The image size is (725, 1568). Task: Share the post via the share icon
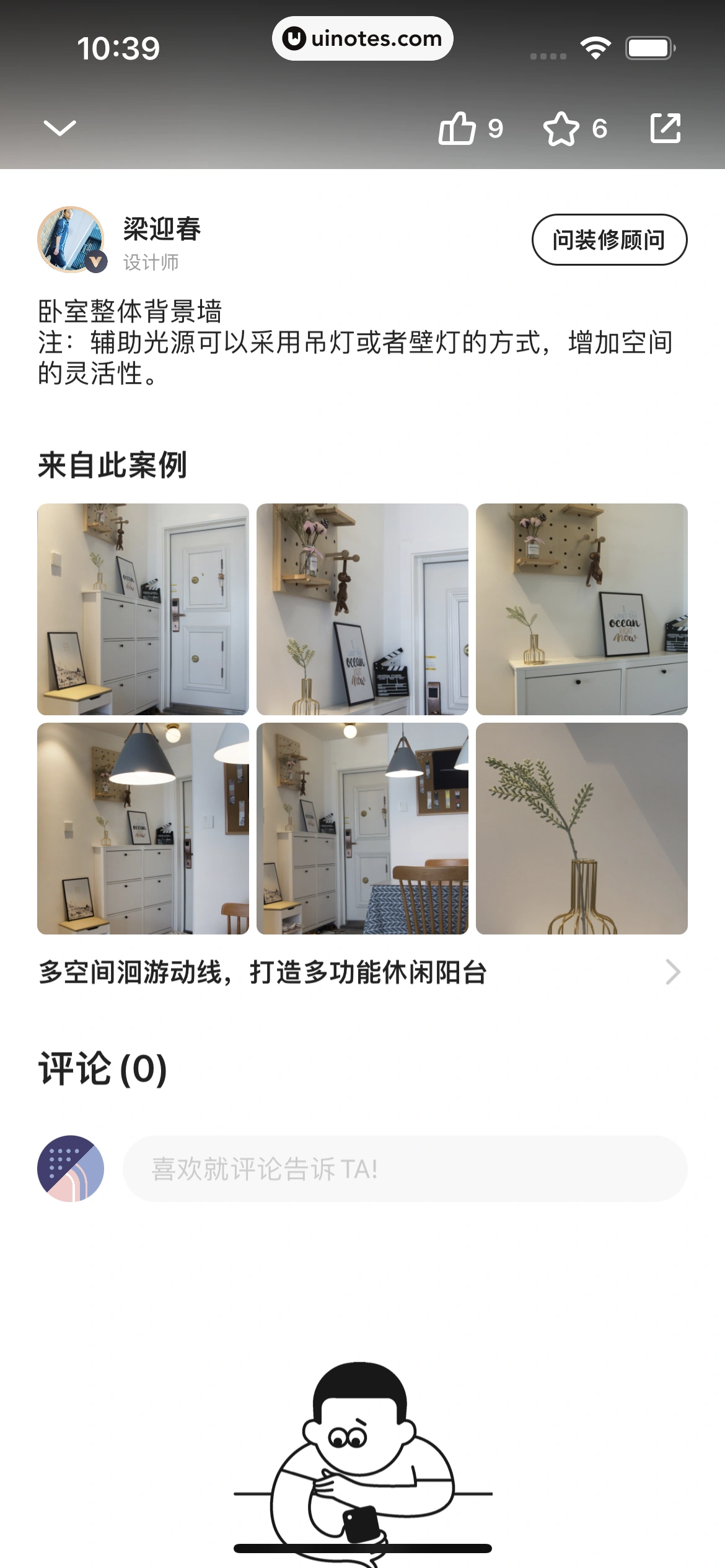coord(666,127)
